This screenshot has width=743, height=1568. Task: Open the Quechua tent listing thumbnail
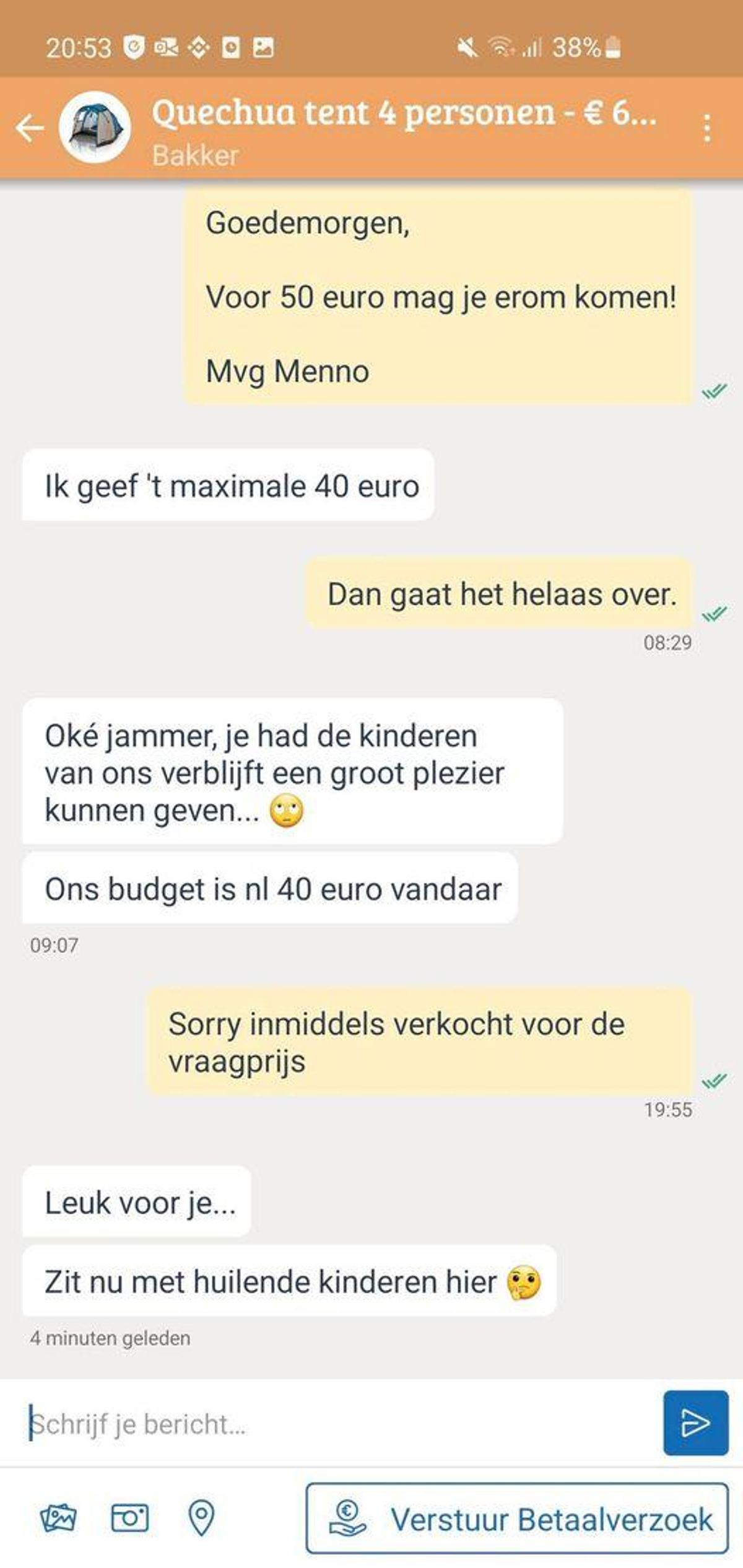(x=95, y=128)
